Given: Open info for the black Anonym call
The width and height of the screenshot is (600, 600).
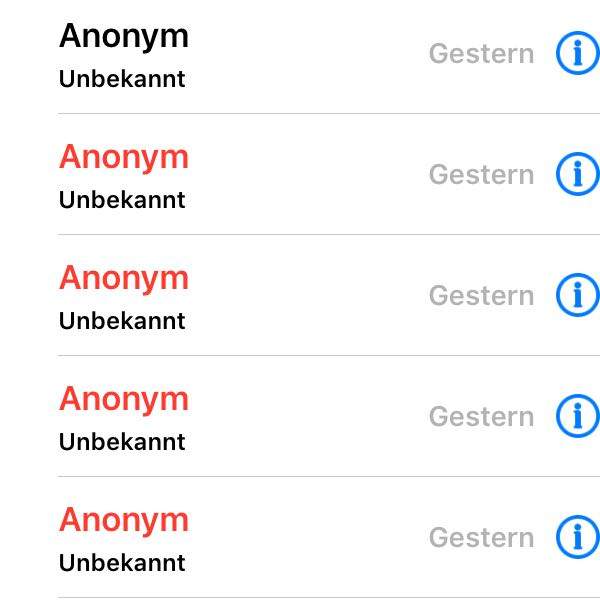Looking at the screenshot, I should point(576,54).
